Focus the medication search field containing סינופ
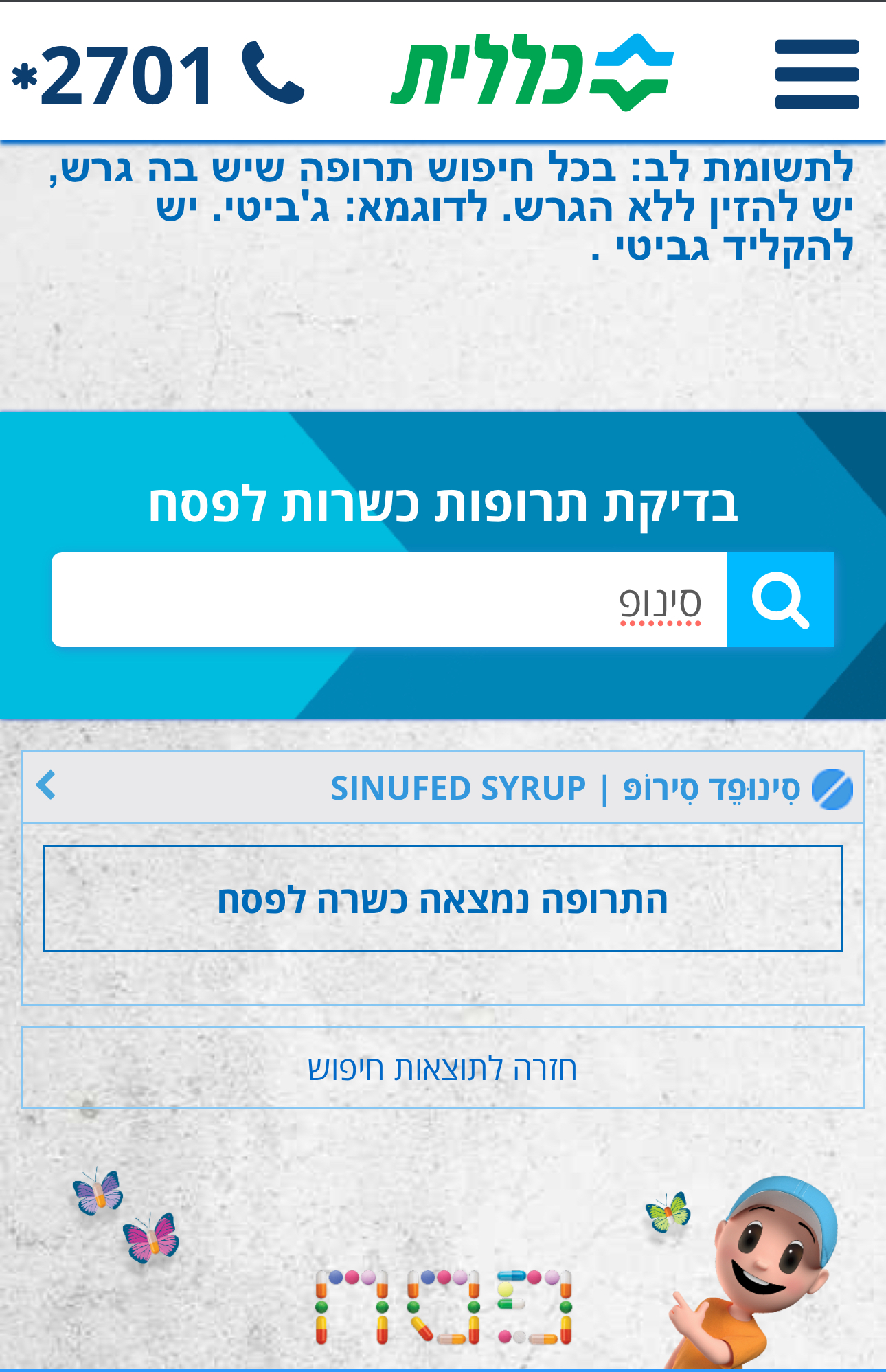886x1372 pixels. (x=389, y=600)
